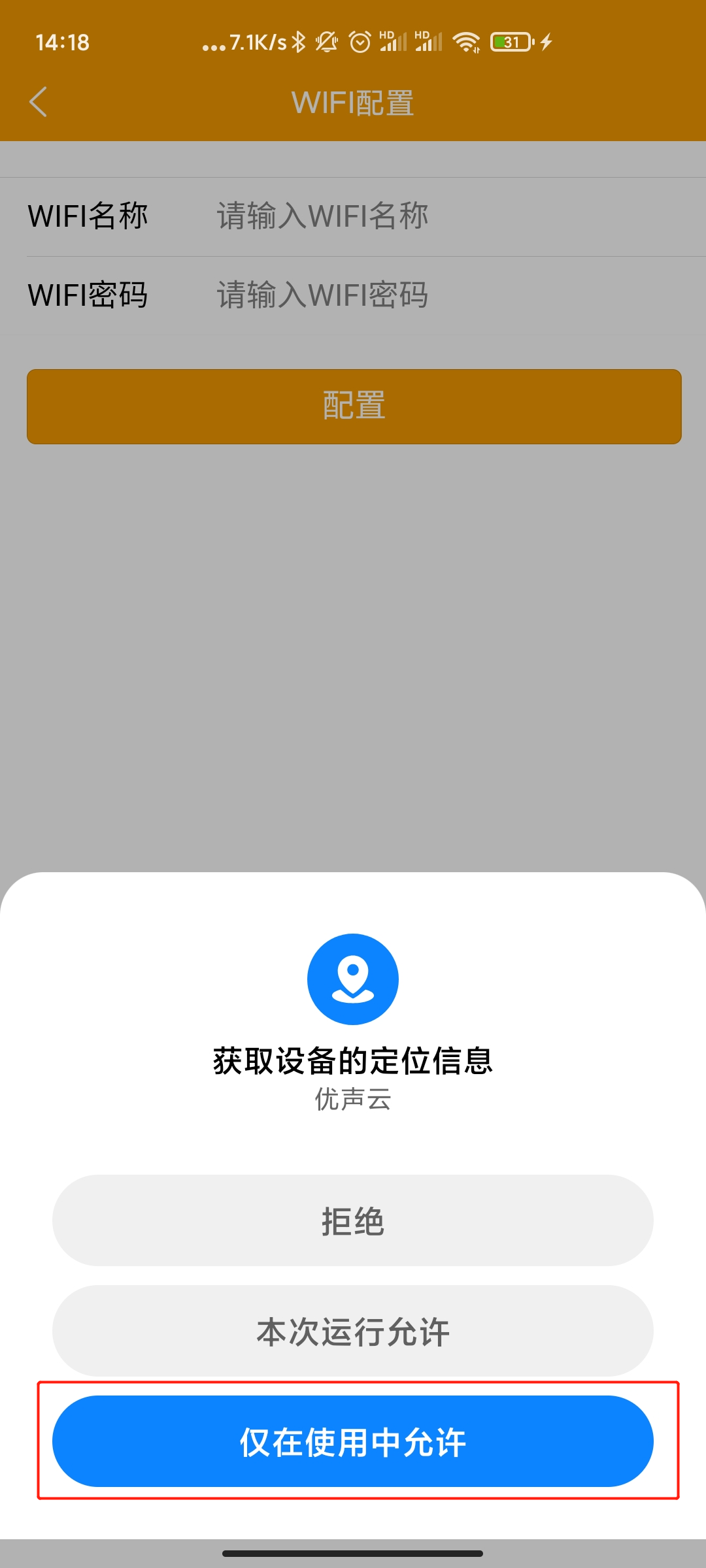This screenshot has height=1568, width=706.
Task: Select 仅在使用中允许 to allow location
Action: 353,1441
